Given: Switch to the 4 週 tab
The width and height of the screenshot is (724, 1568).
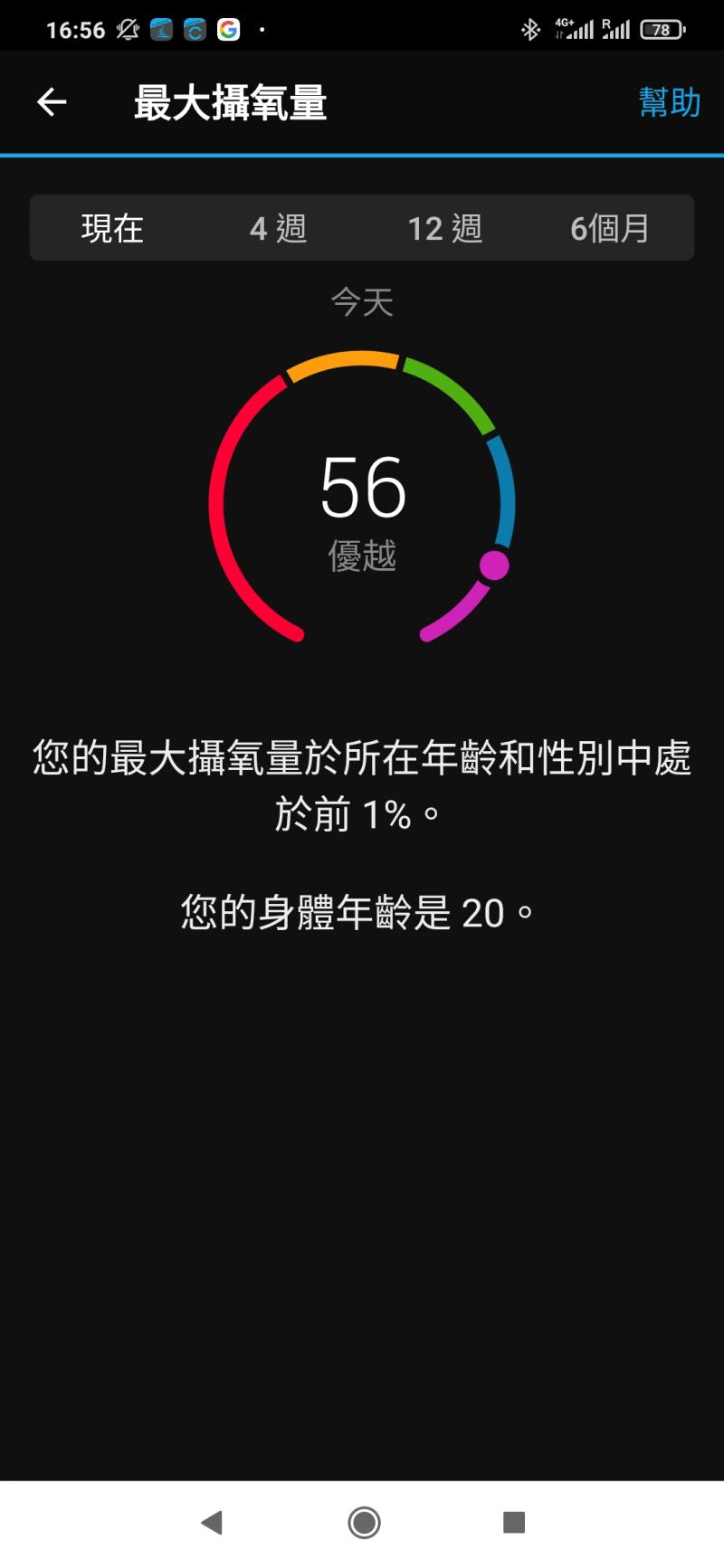Looking at the screenshot, I should coord(279,228).
